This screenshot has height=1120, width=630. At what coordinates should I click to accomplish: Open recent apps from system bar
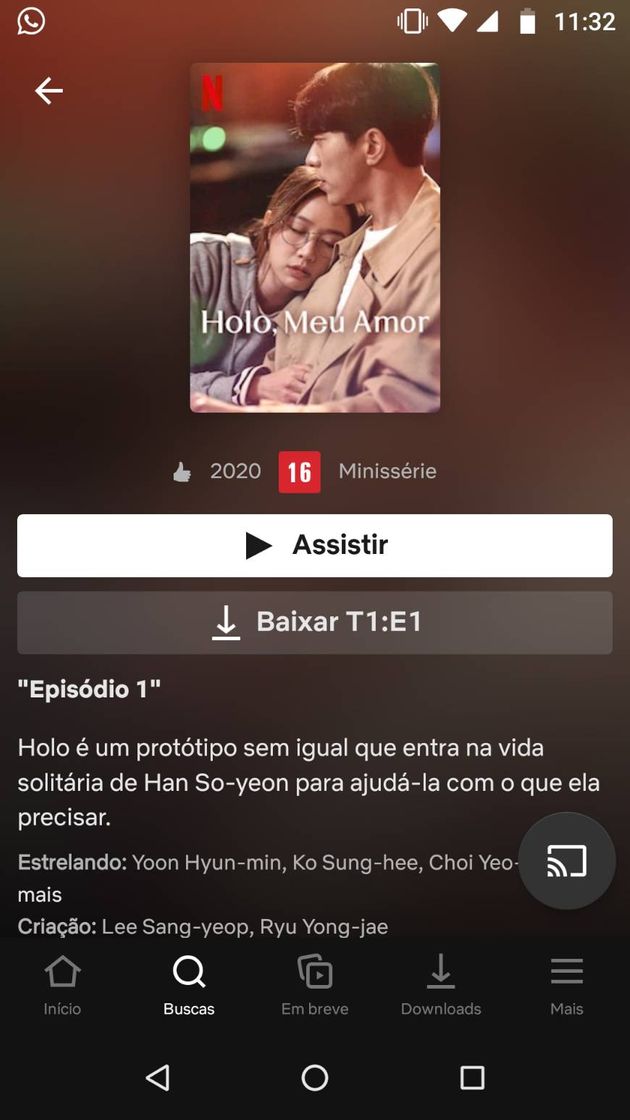[472, 1077]
